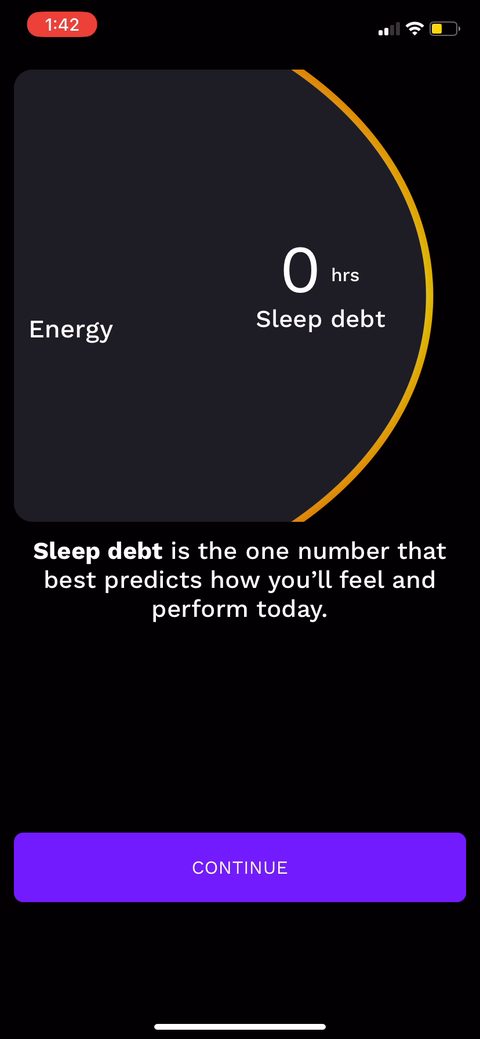Tap the purple CONTINUE button
The image size is (480, 1039).
pyautogui.click(x=240, y=867)
